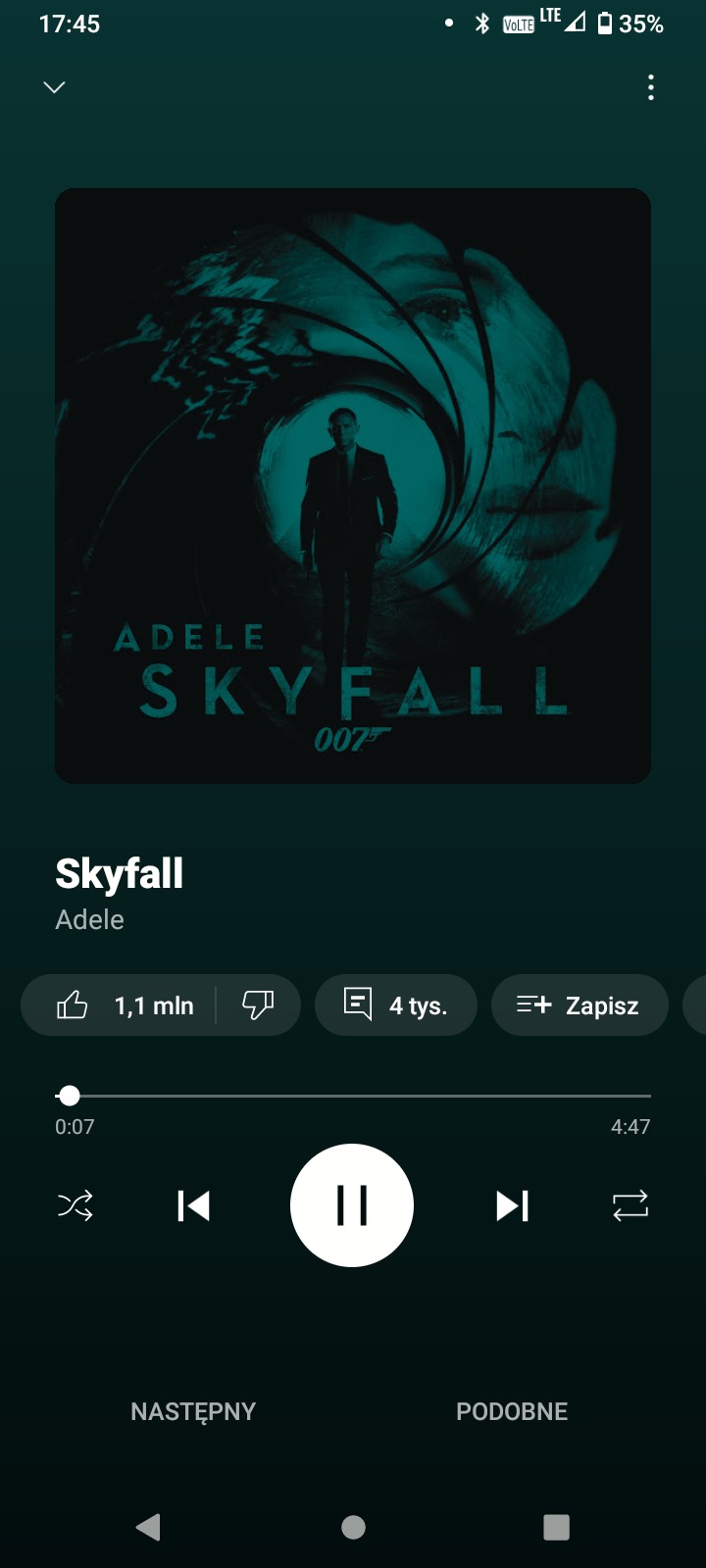Dislike the song with thumbs down

pyautogui.click(x=258, y=1005)
